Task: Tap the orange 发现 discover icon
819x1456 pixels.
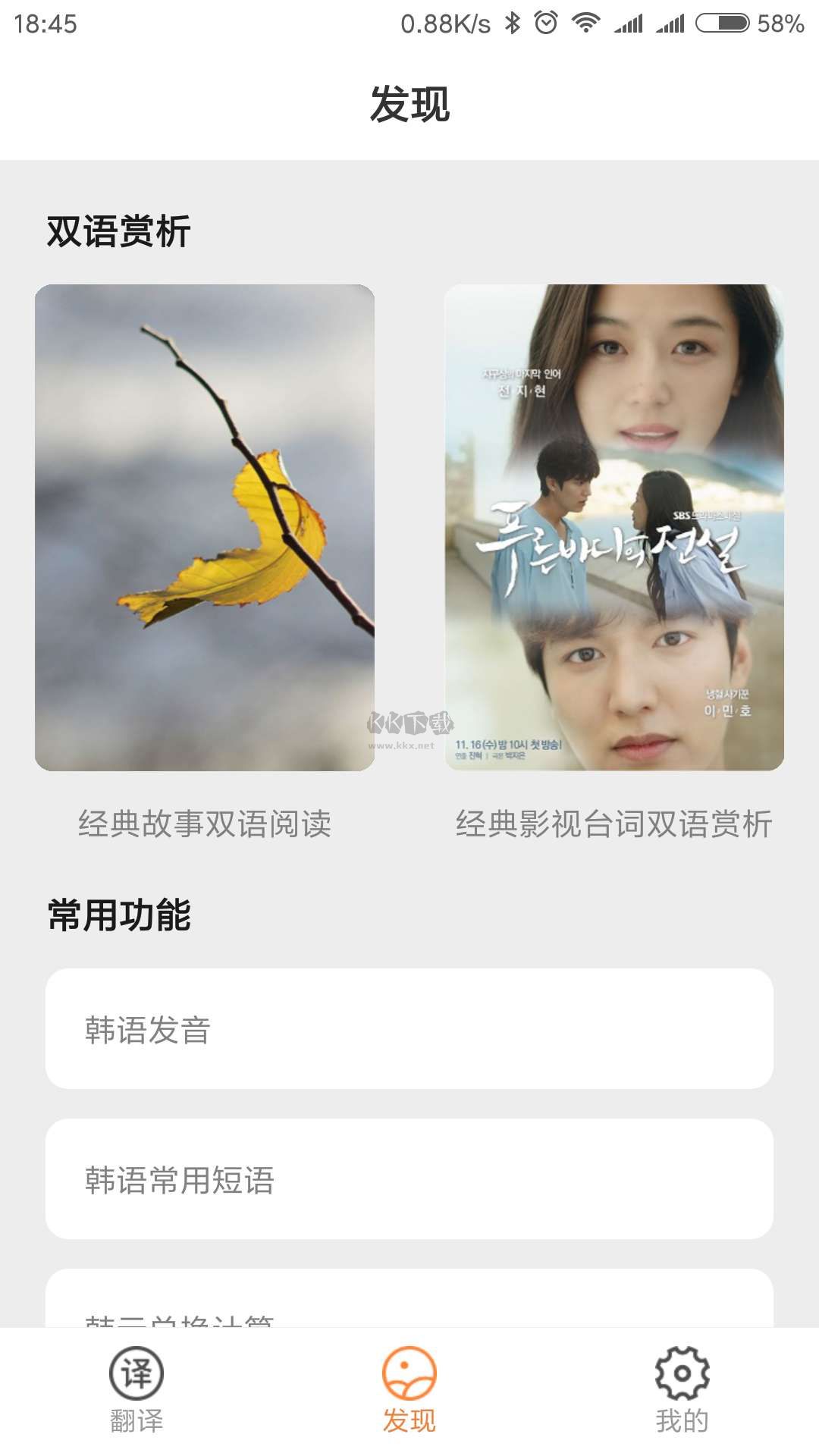Action: (x=409, y=1373)
